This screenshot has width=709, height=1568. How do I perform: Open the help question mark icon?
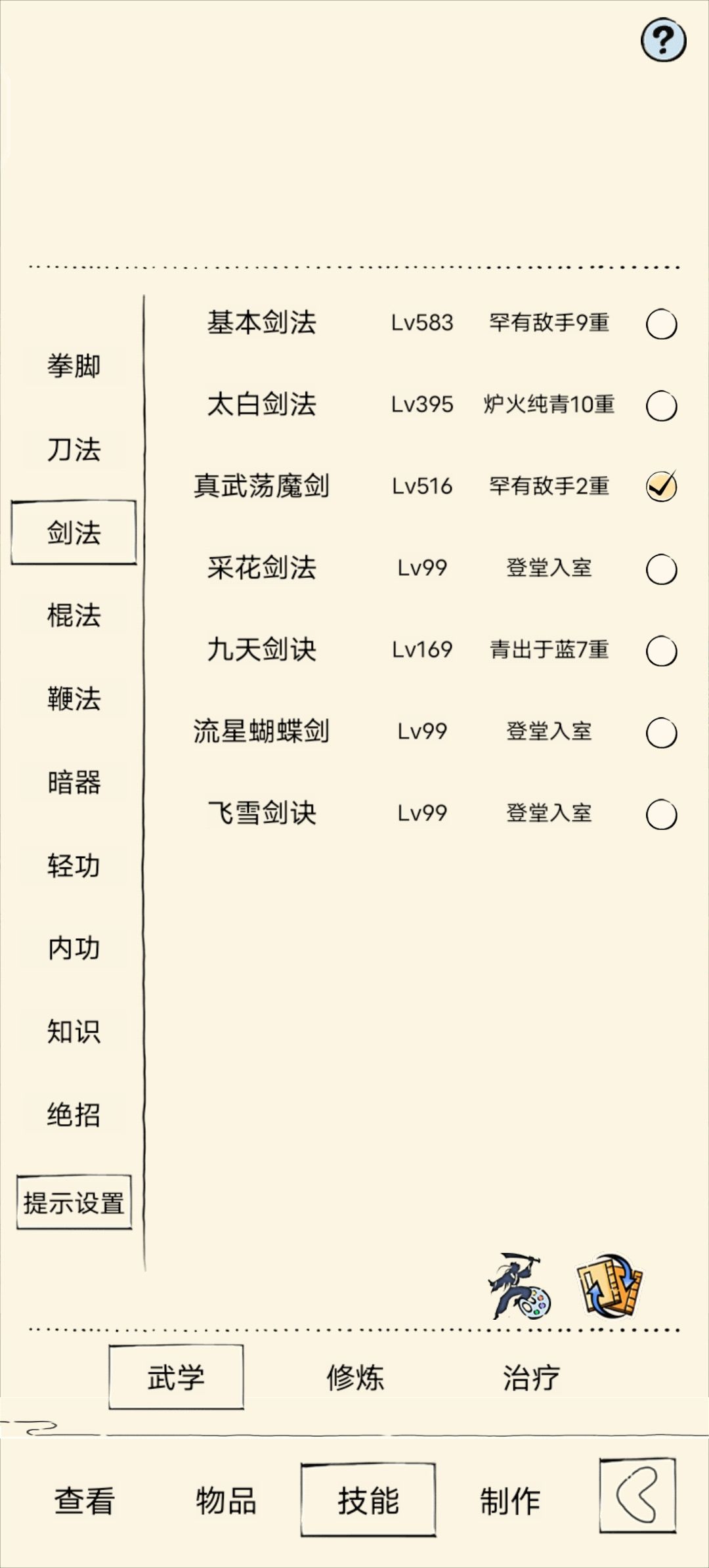[x=663, y=41]
